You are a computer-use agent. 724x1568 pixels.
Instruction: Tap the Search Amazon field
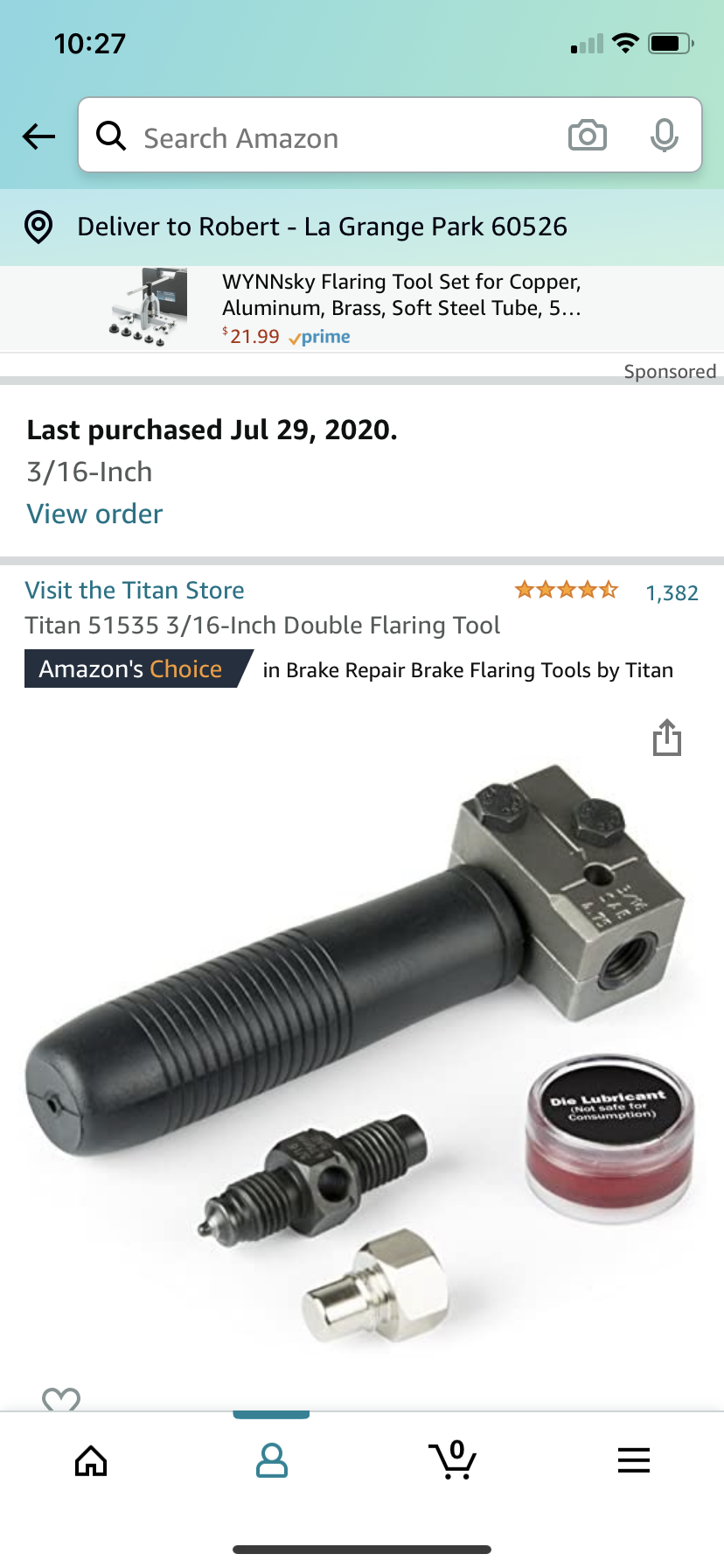tap(332, 137)
